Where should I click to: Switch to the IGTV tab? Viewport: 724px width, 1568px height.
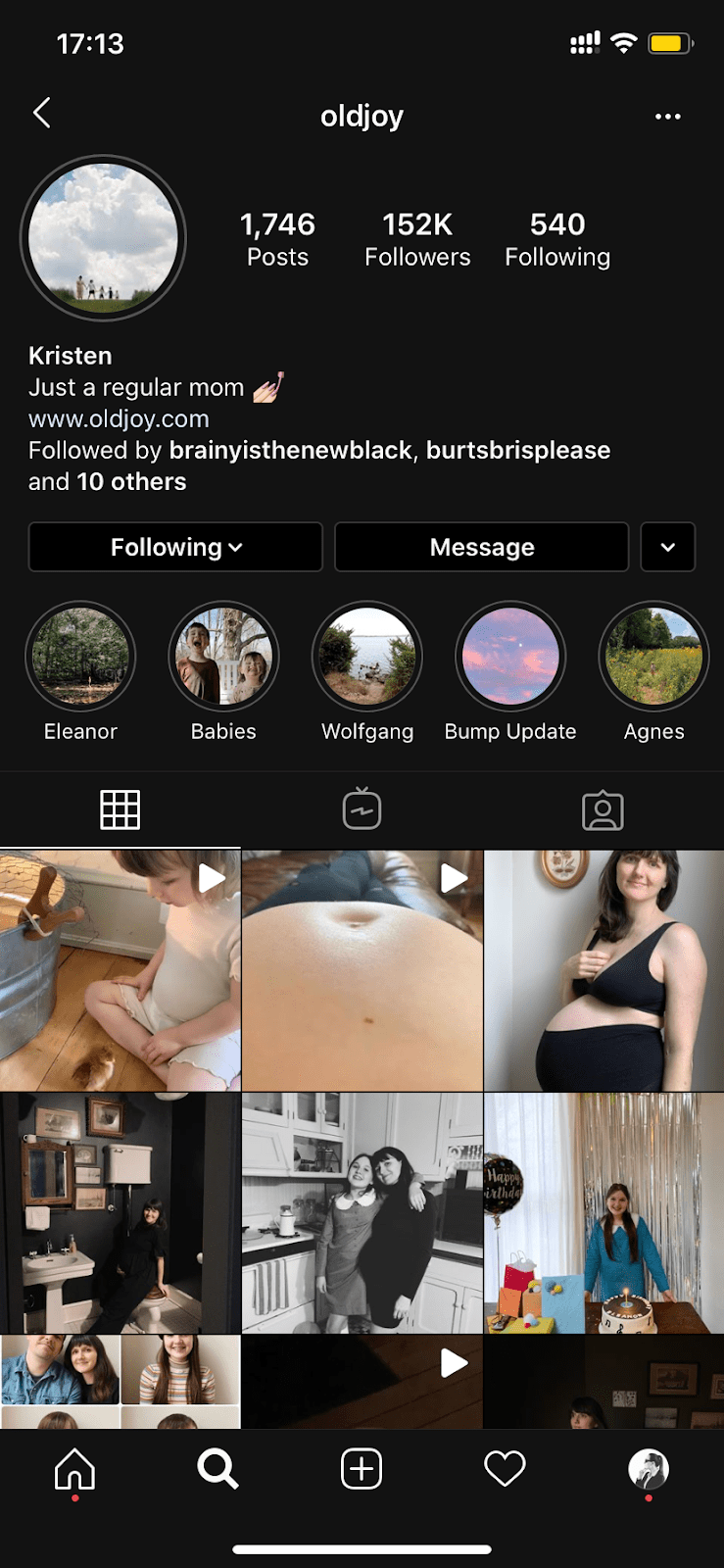tap(362, 809)
